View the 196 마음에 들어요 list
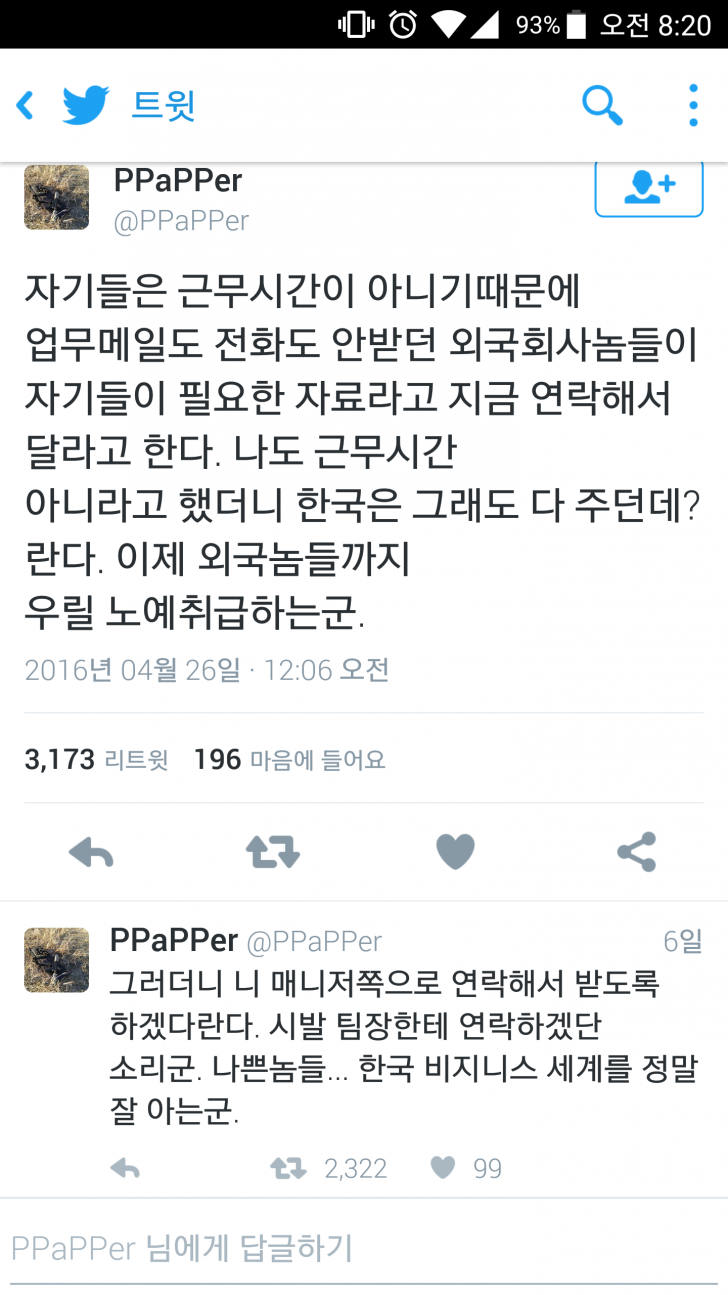 point(289,760)
